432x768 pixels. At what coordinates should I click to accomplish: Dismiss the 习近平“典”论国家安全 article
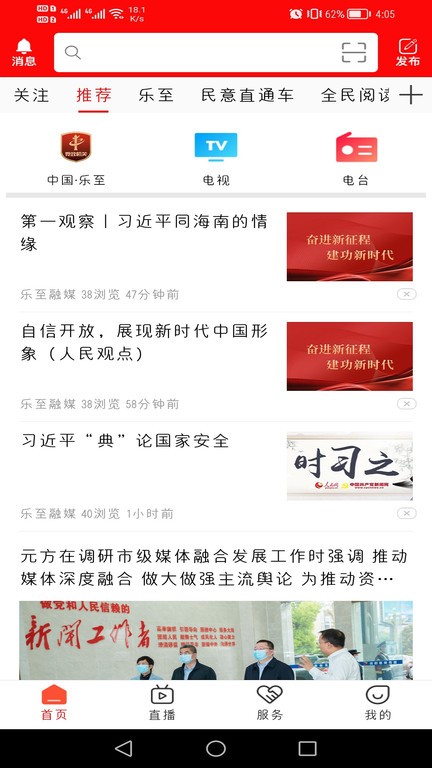click(407, 513)
